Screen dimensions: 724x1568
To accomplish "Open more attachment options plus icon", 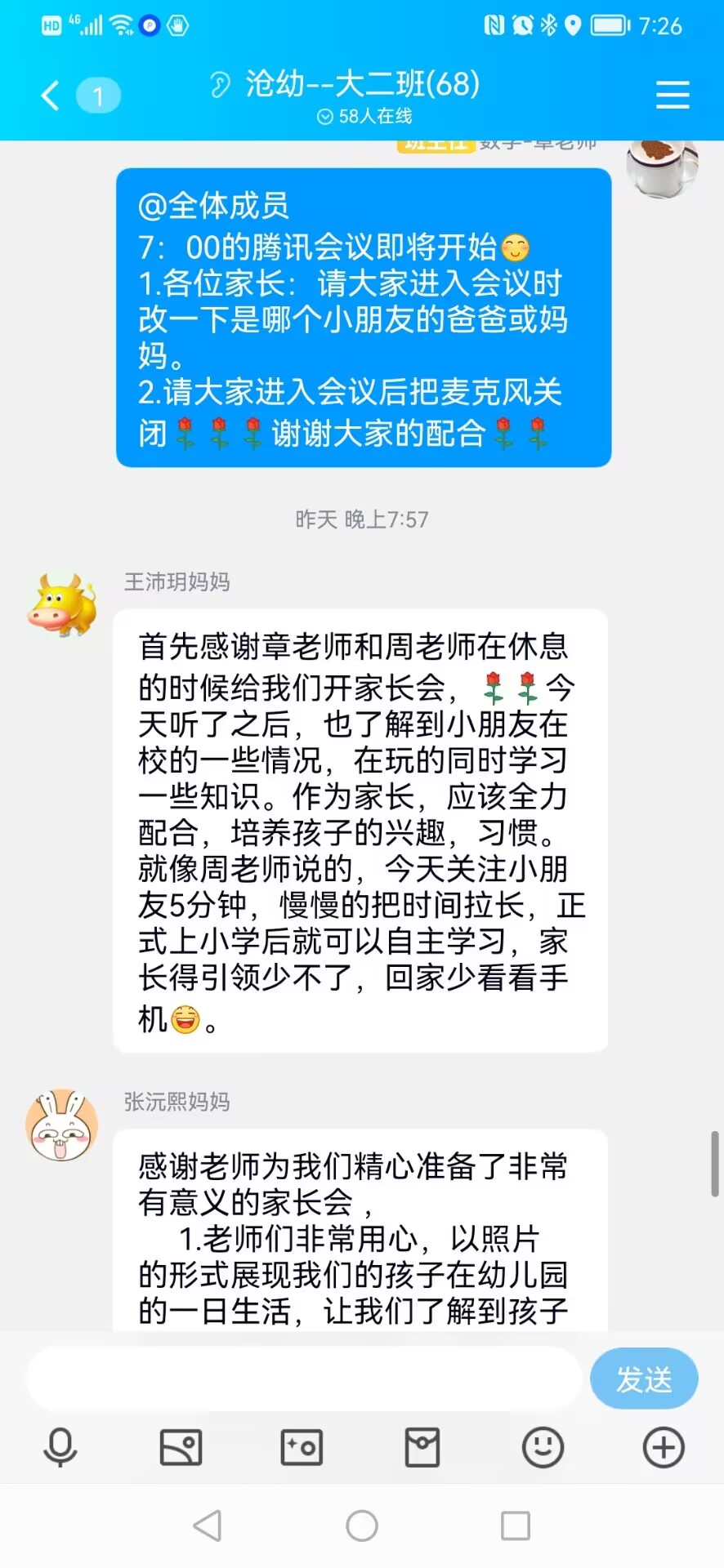I will click(664, 1448).
